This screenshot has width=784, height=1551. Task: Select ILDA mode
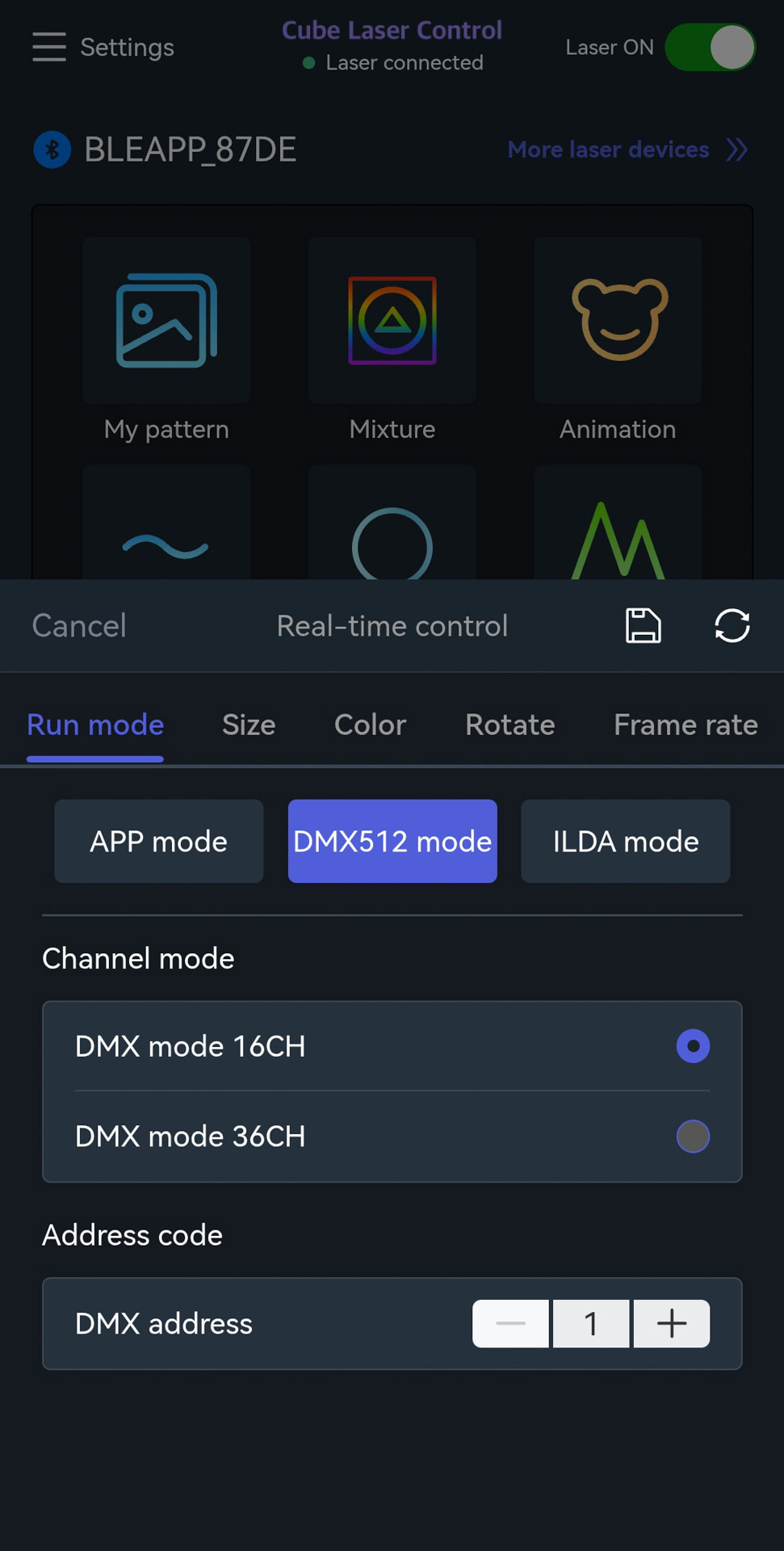(x=626, y=842)
